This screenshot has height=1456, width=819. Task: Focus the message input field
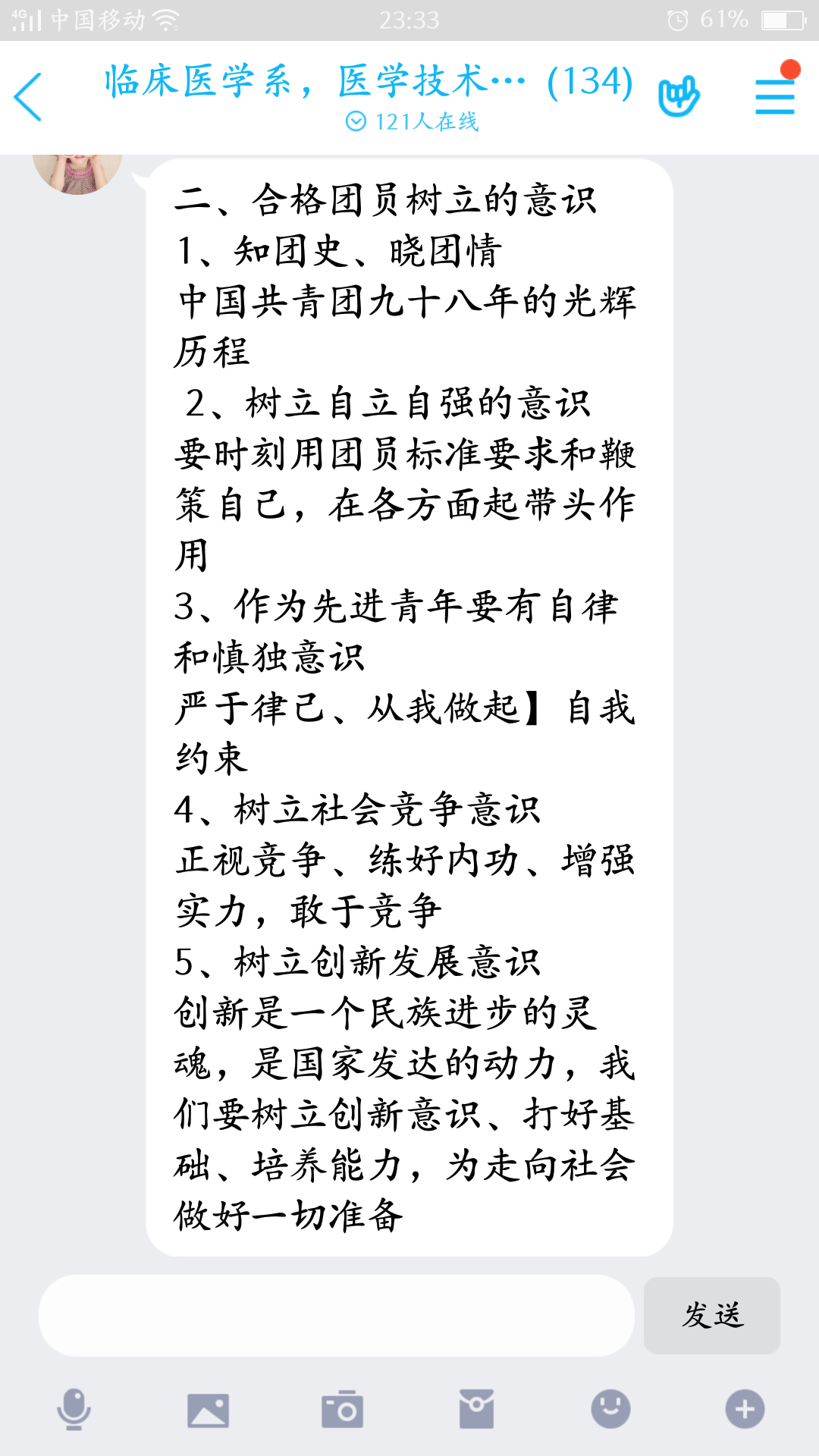tap(336, 1316)
